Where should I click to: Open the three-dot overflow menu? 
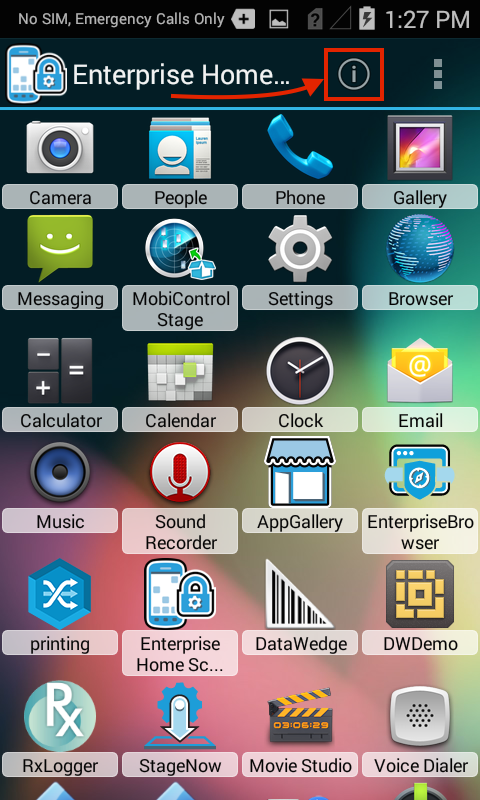click(438, 74)
